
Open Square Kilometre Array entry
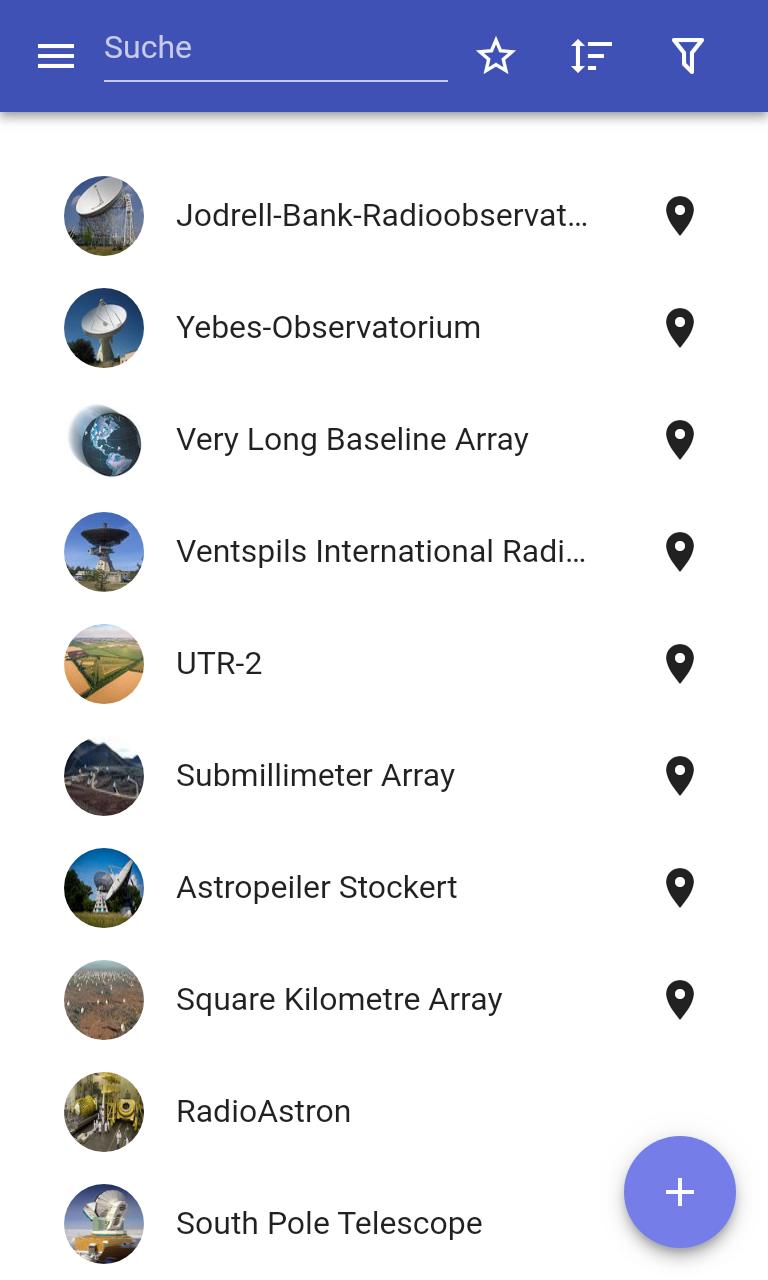coord(384,1000)
